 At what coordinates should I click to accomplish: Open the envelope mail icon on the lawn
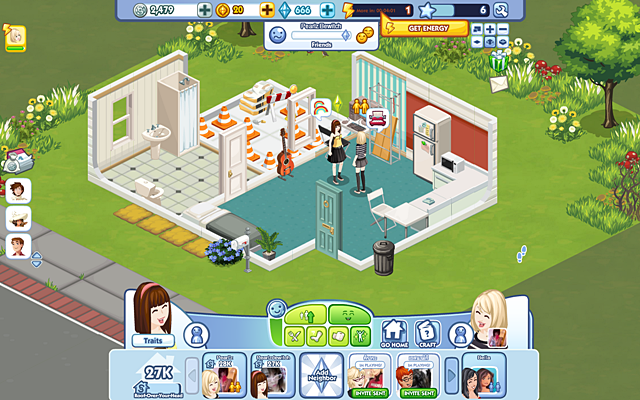coord(499,85)
